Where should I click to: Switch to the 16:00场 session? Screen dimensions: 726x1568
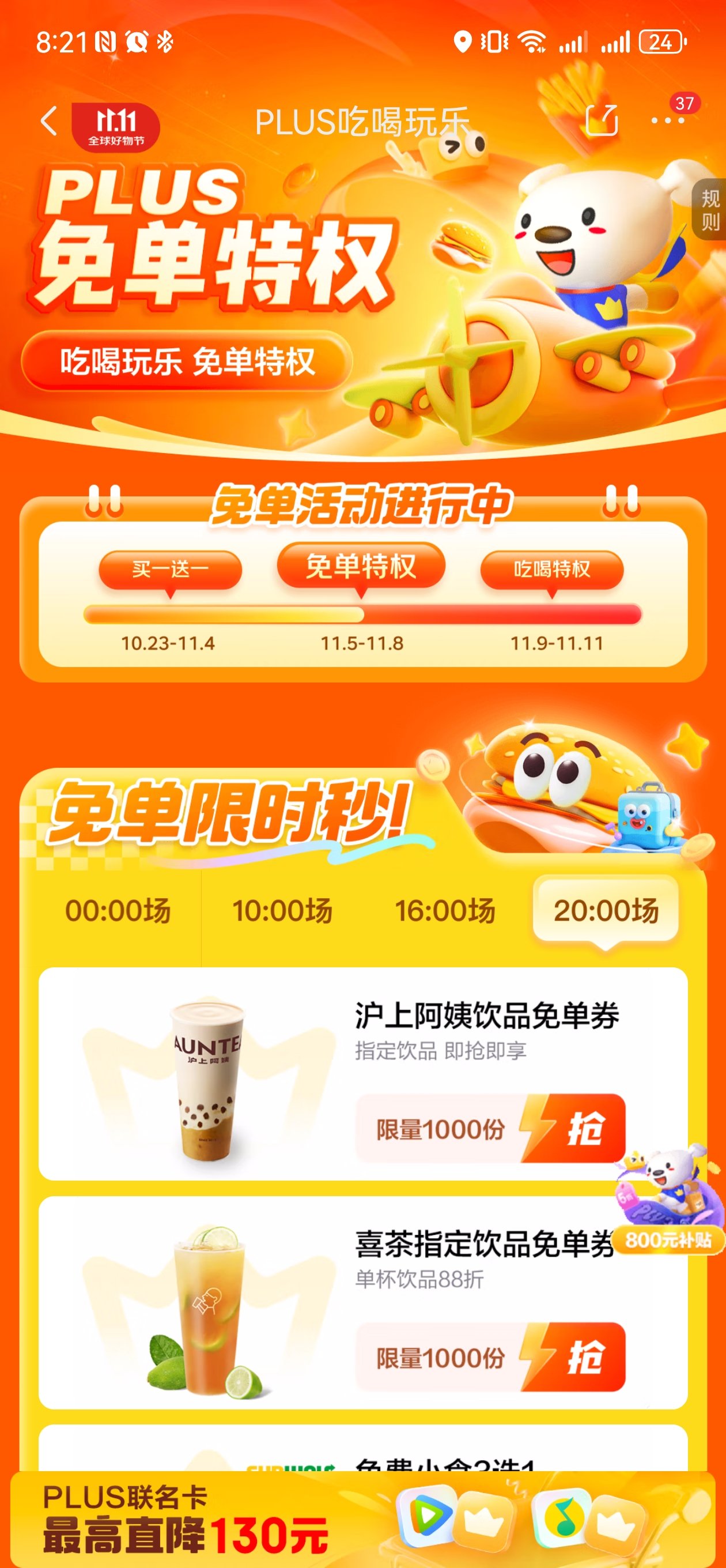pos(445,911)
